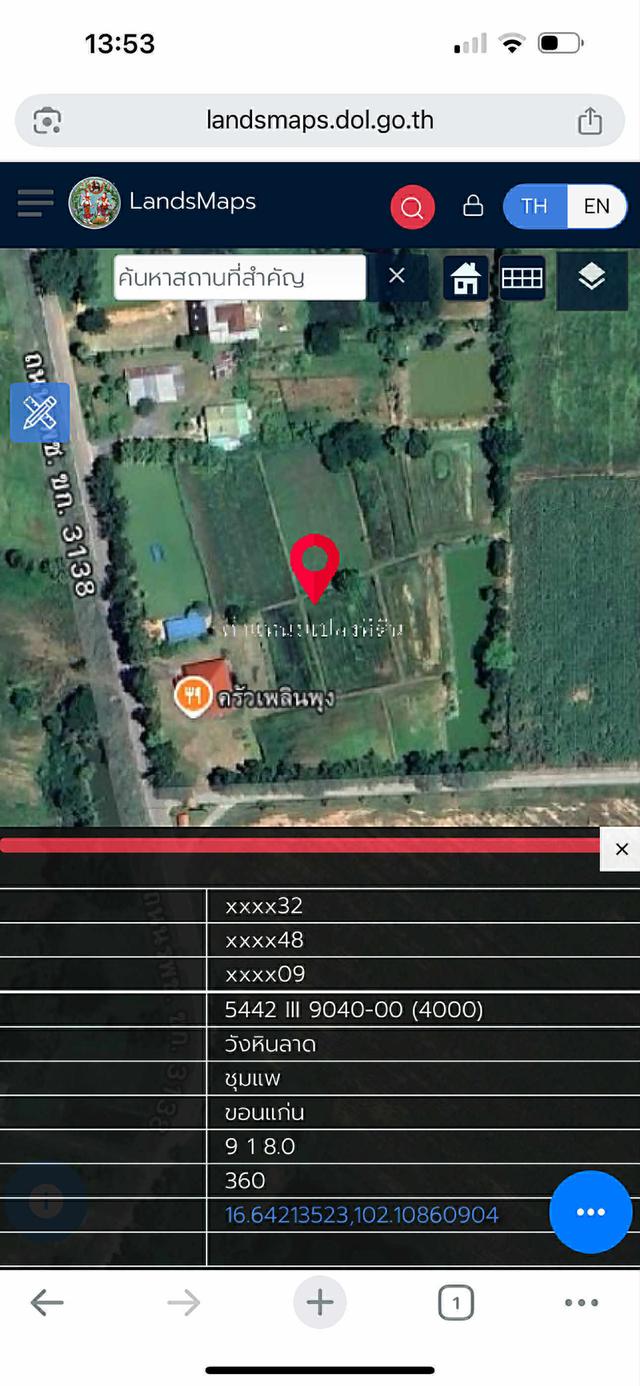Open the coordinates link 16.64213523,102.10860904
This screenshot has height=1386, width=640.
pos(361,1214)
